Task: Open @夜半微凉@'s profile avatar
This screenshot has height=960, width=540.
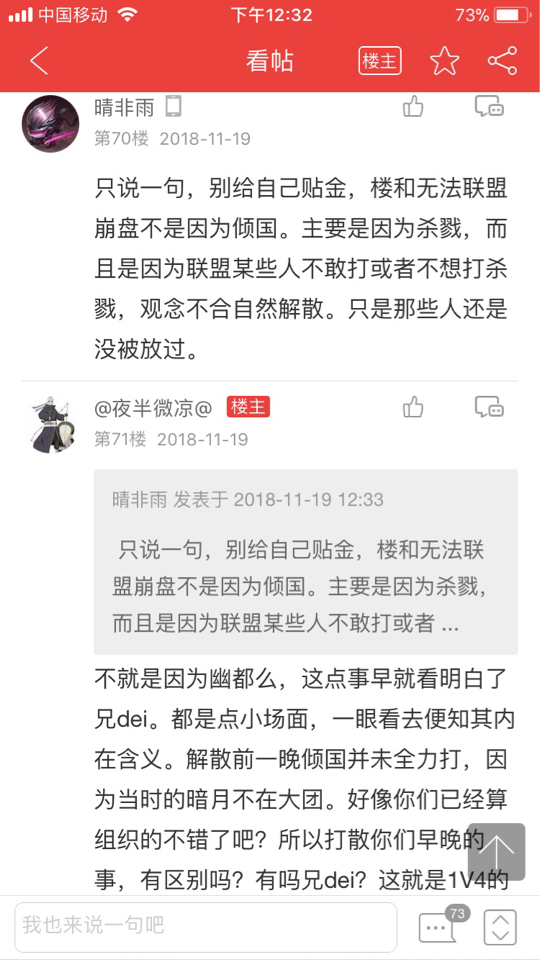Action: pos(50,423)
